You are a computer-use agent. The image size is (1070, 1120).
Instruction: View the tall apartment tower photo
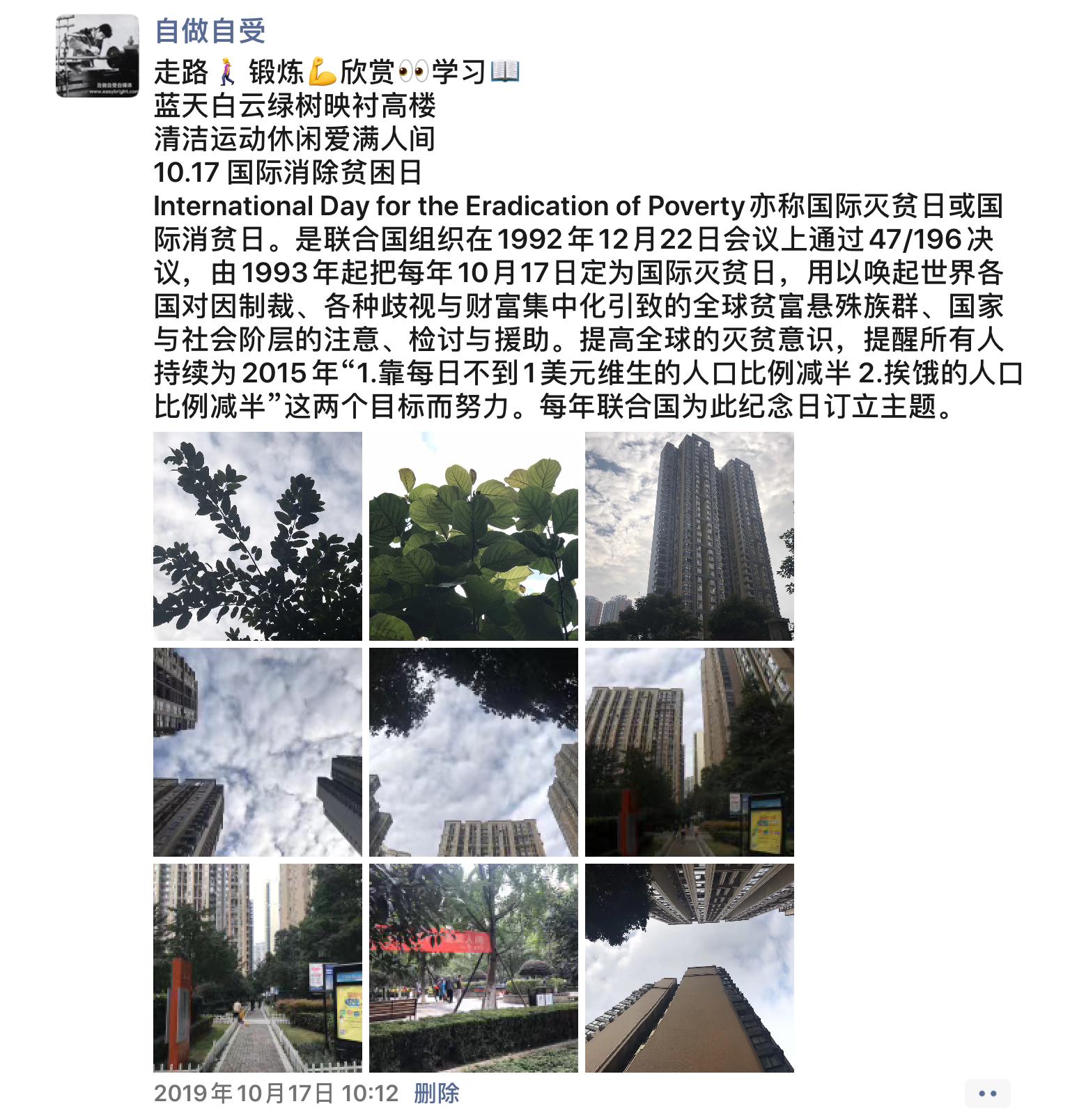(x=690, y=536)
